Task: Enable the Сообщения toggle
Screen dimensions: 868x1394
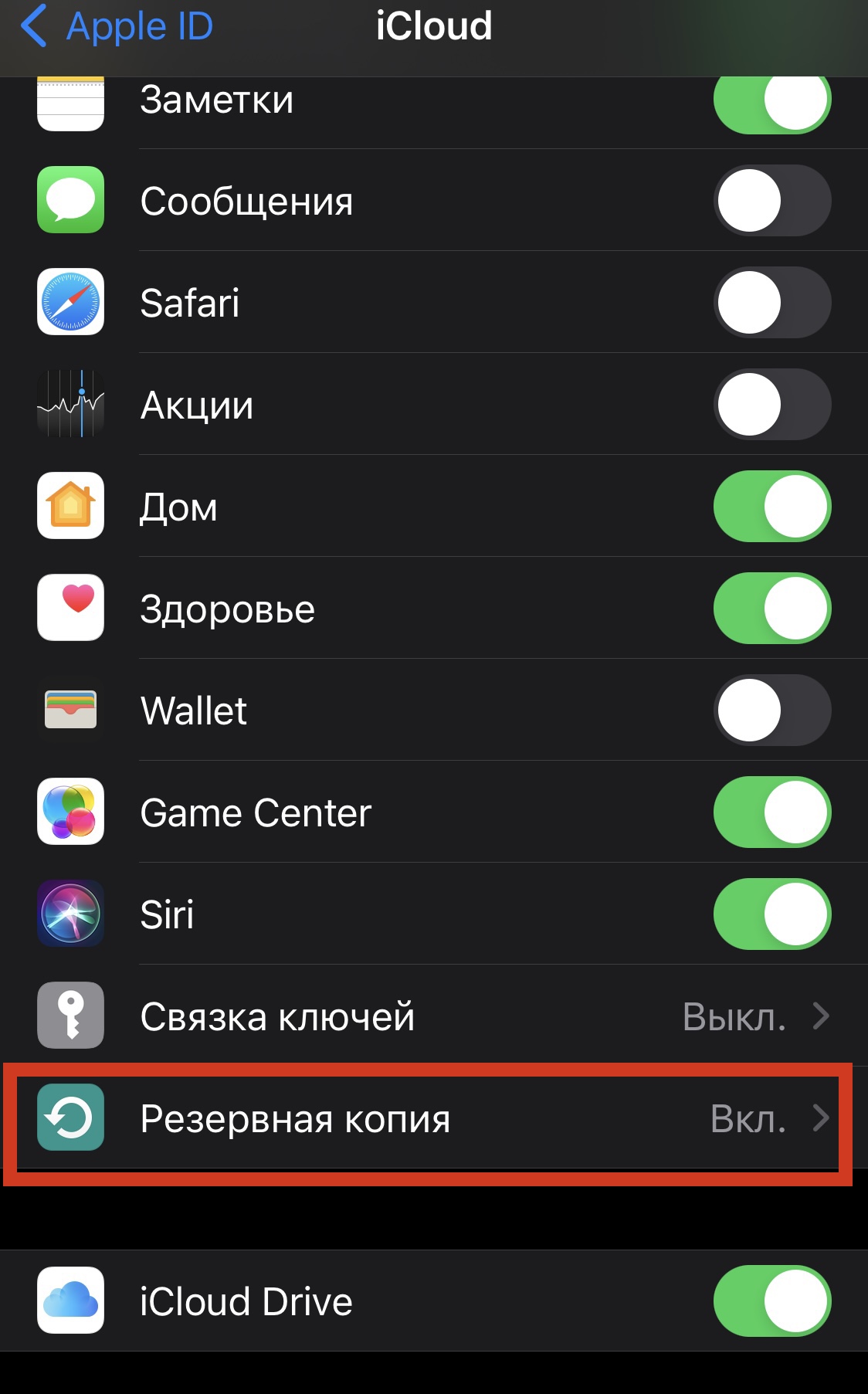Action: tap(771, 202)
